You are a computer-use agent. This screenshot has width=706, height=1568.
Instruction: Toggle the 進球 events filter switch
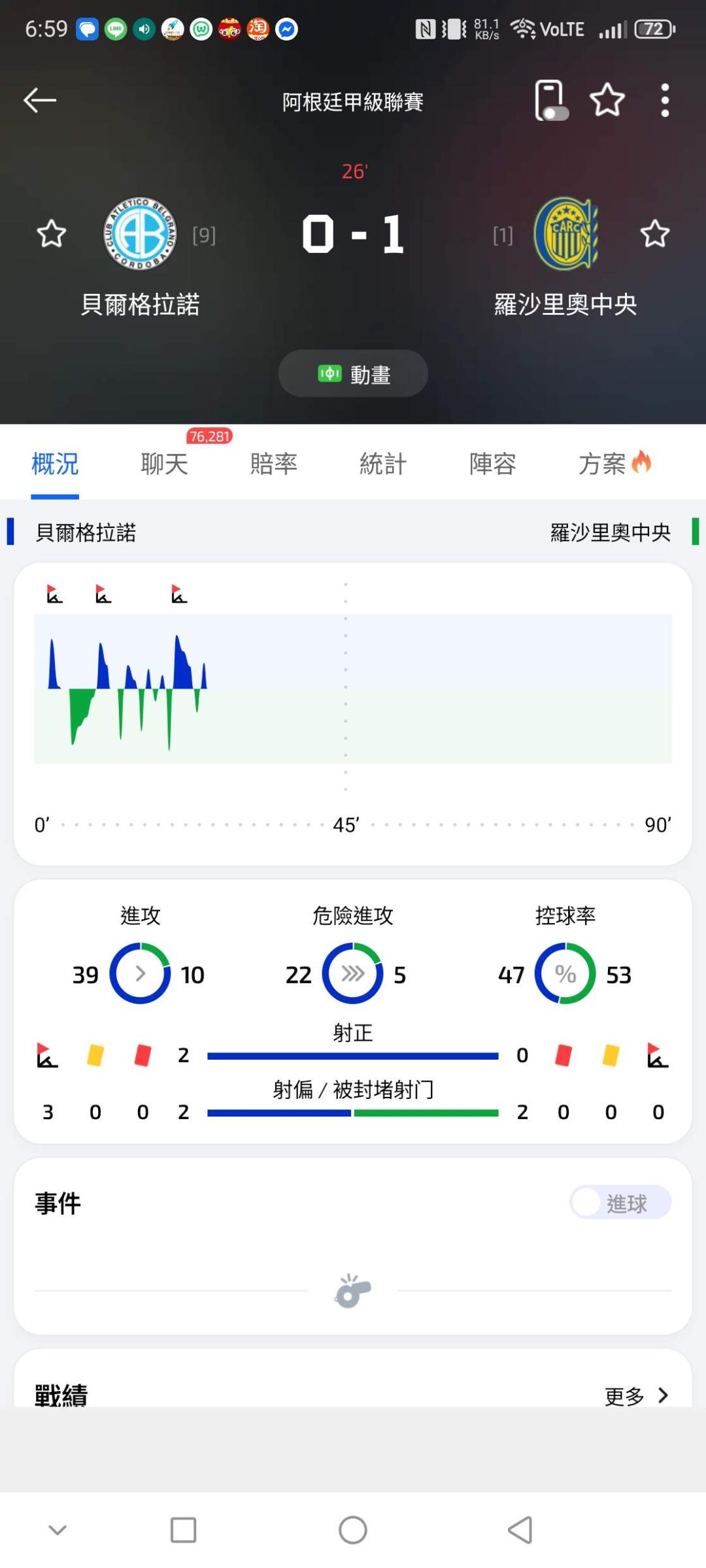(x=620, y=1202)
